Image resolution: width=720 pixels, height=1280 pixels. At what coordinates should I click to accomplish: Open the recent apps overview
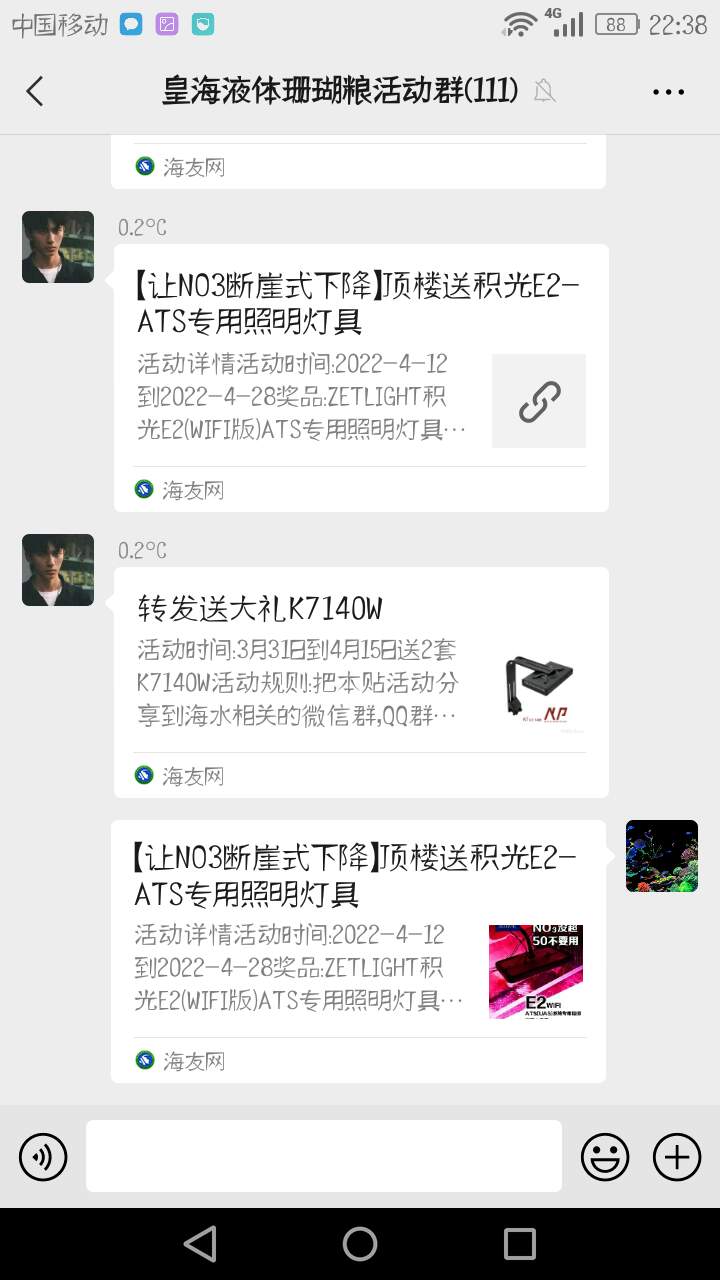[520, 1244]
